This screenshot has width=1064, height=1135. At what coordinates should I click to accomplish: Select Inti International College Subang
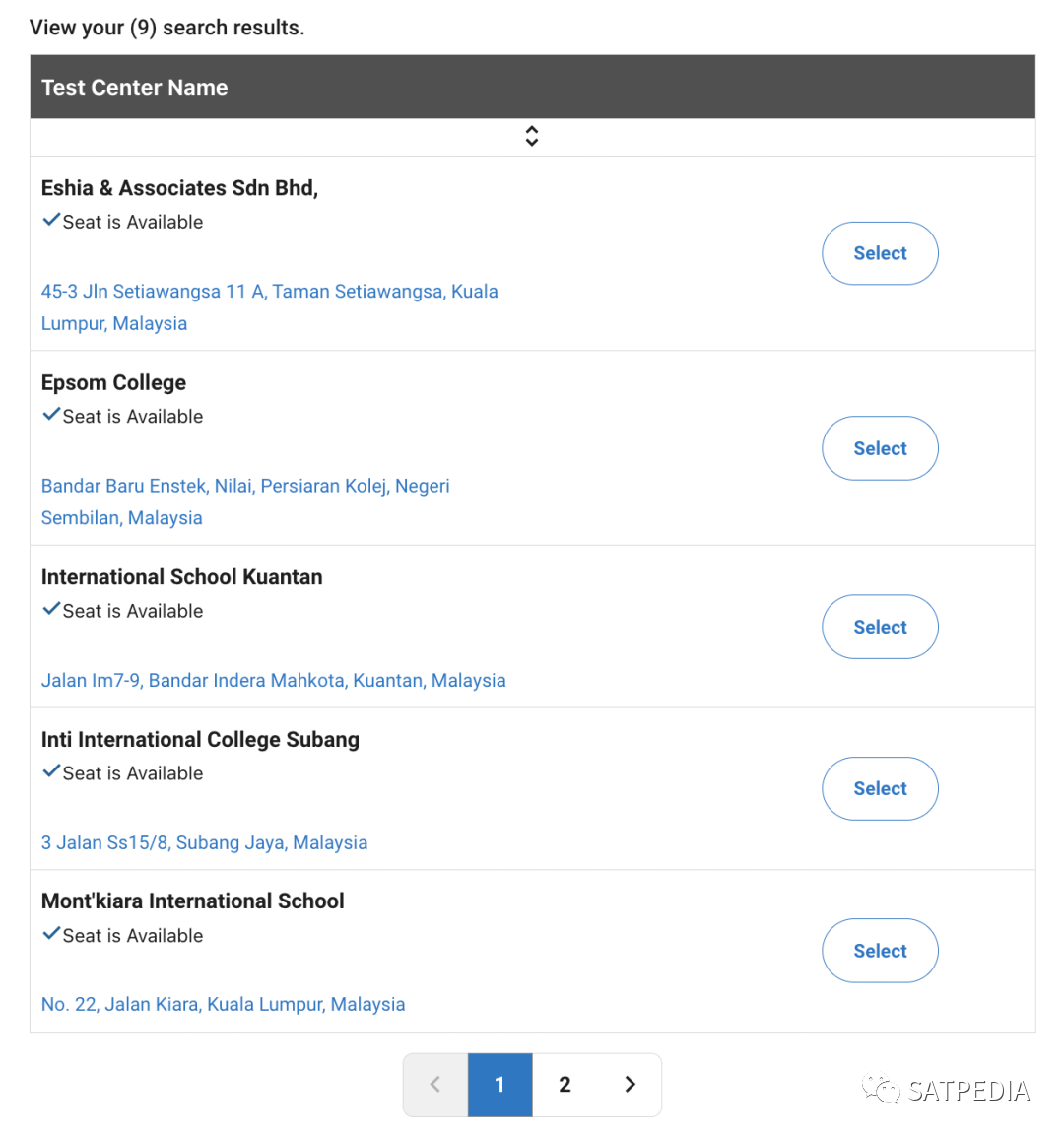click(x=880, y=788)
